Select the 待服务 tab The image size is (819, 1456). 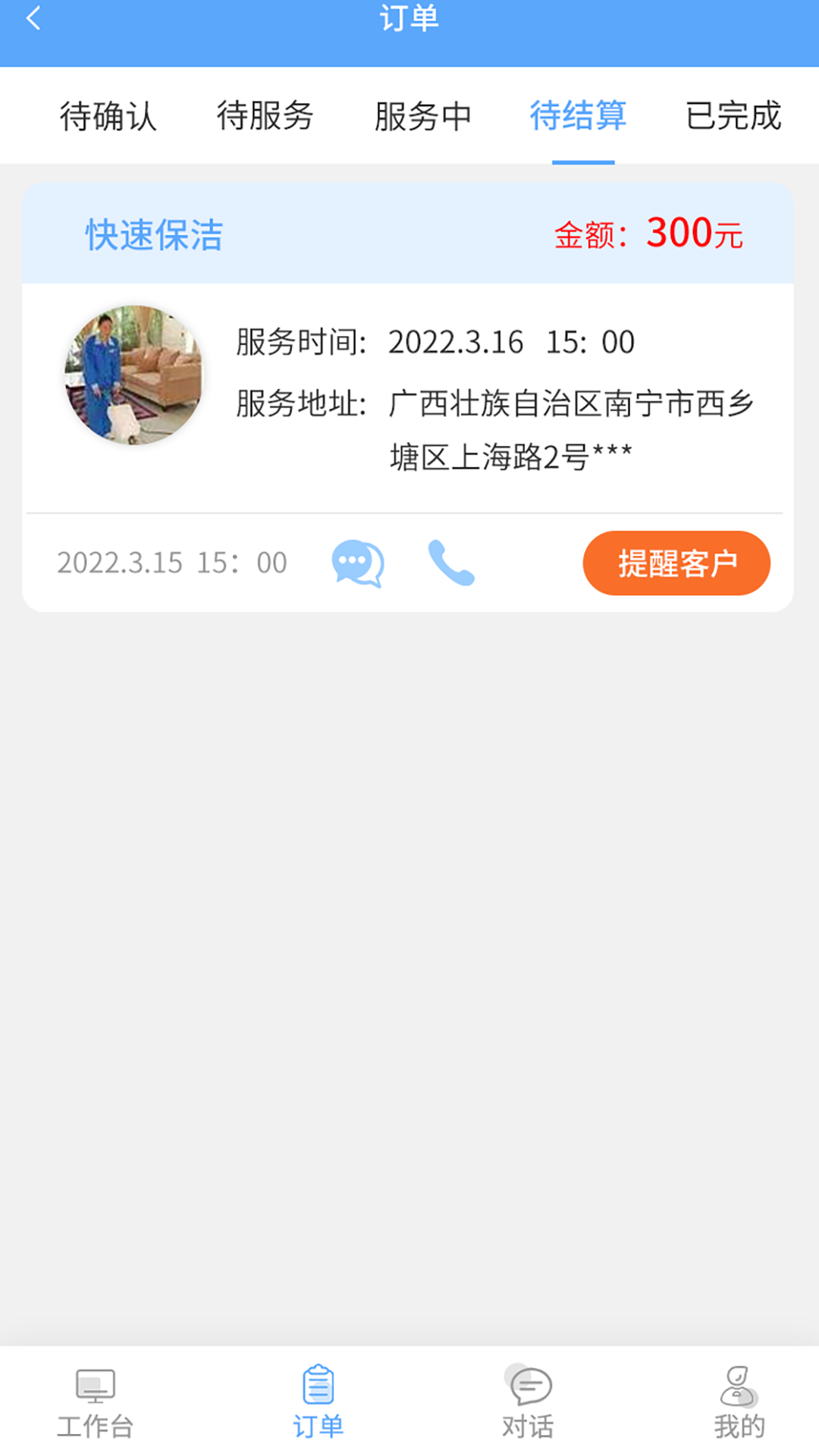point(265,117)
